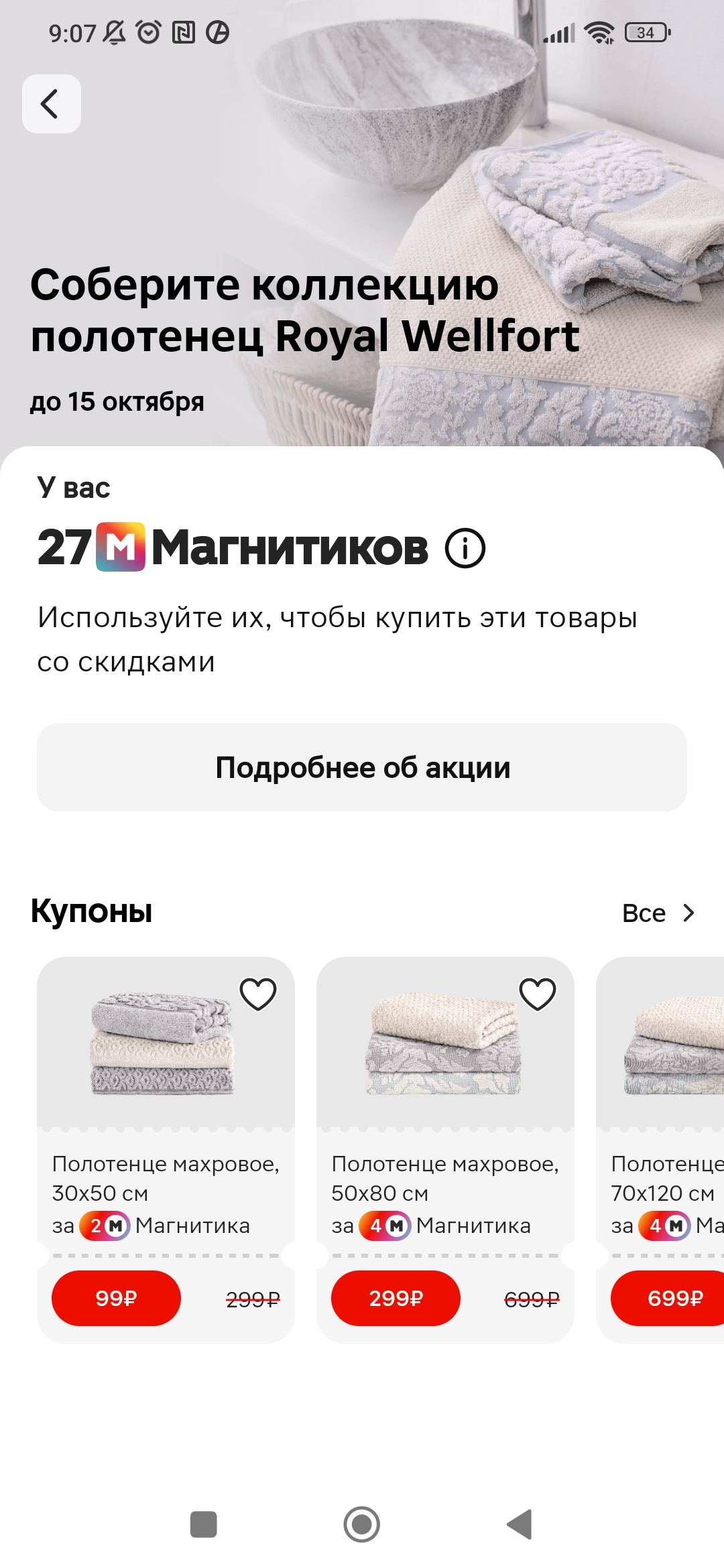Viewport: 724px width, 1568px height.
Task: Open all coupons via Все
Action: tap(658, 913)
